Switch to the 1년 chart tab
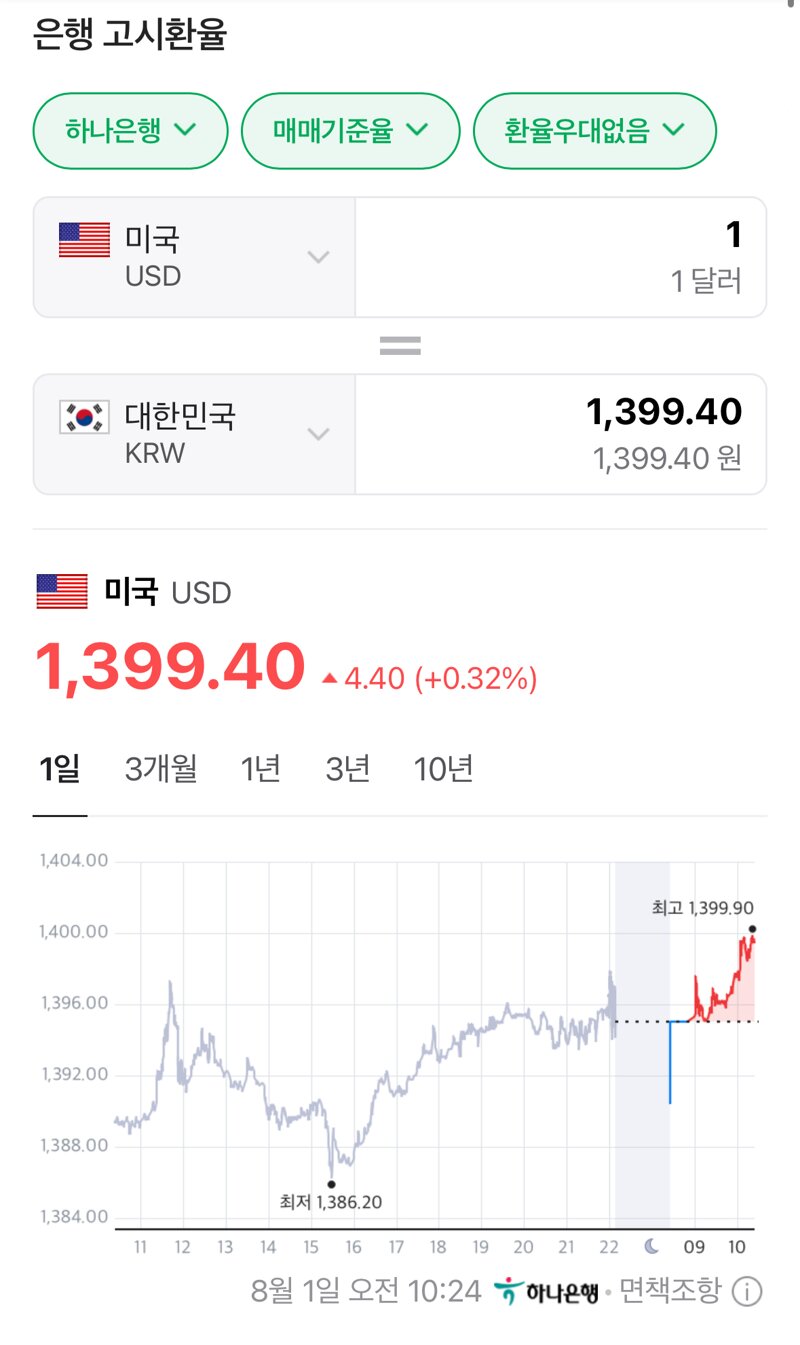 (x=261, y=769)
